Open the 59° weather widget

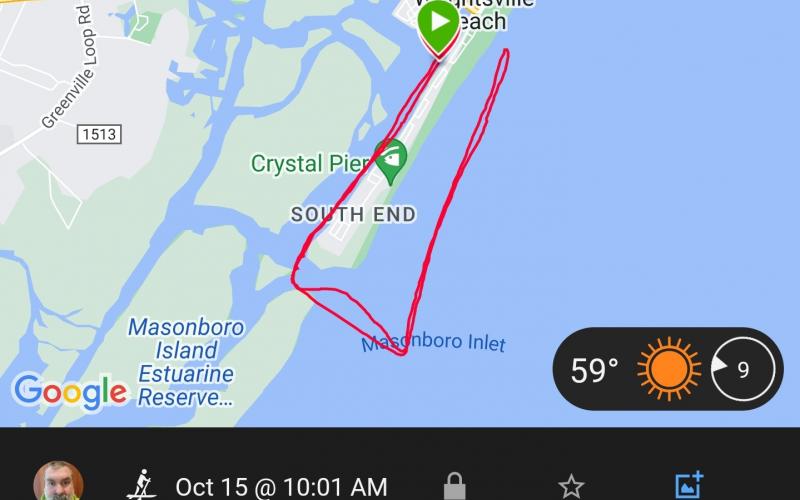tap(667, 369)
